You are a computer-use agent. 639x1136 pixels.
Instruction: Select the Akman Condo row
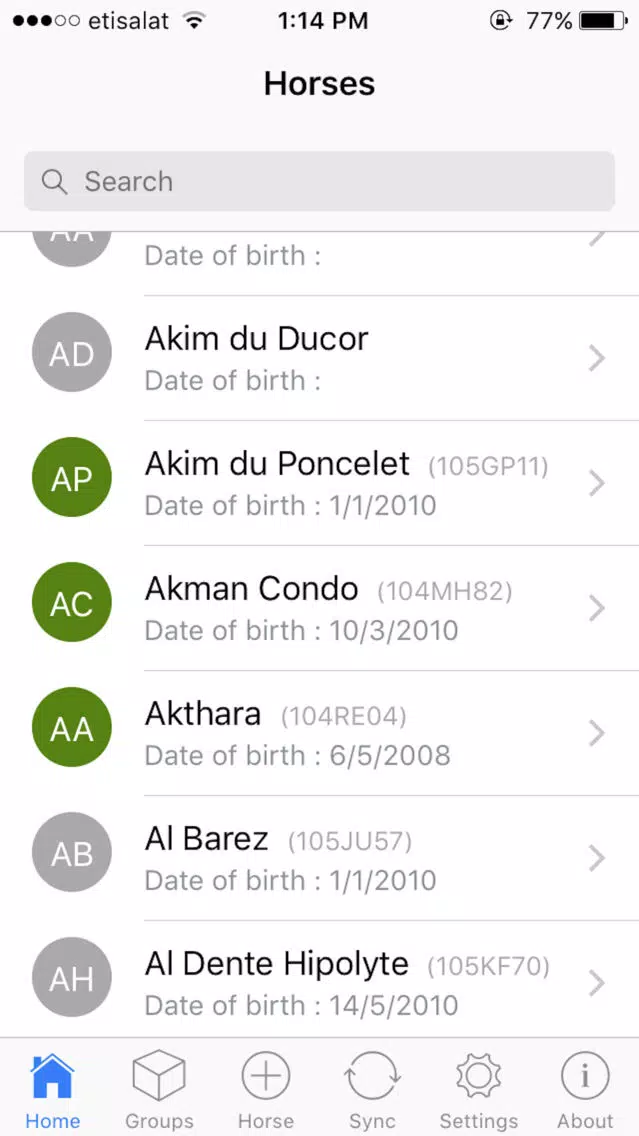pos(320,609)
